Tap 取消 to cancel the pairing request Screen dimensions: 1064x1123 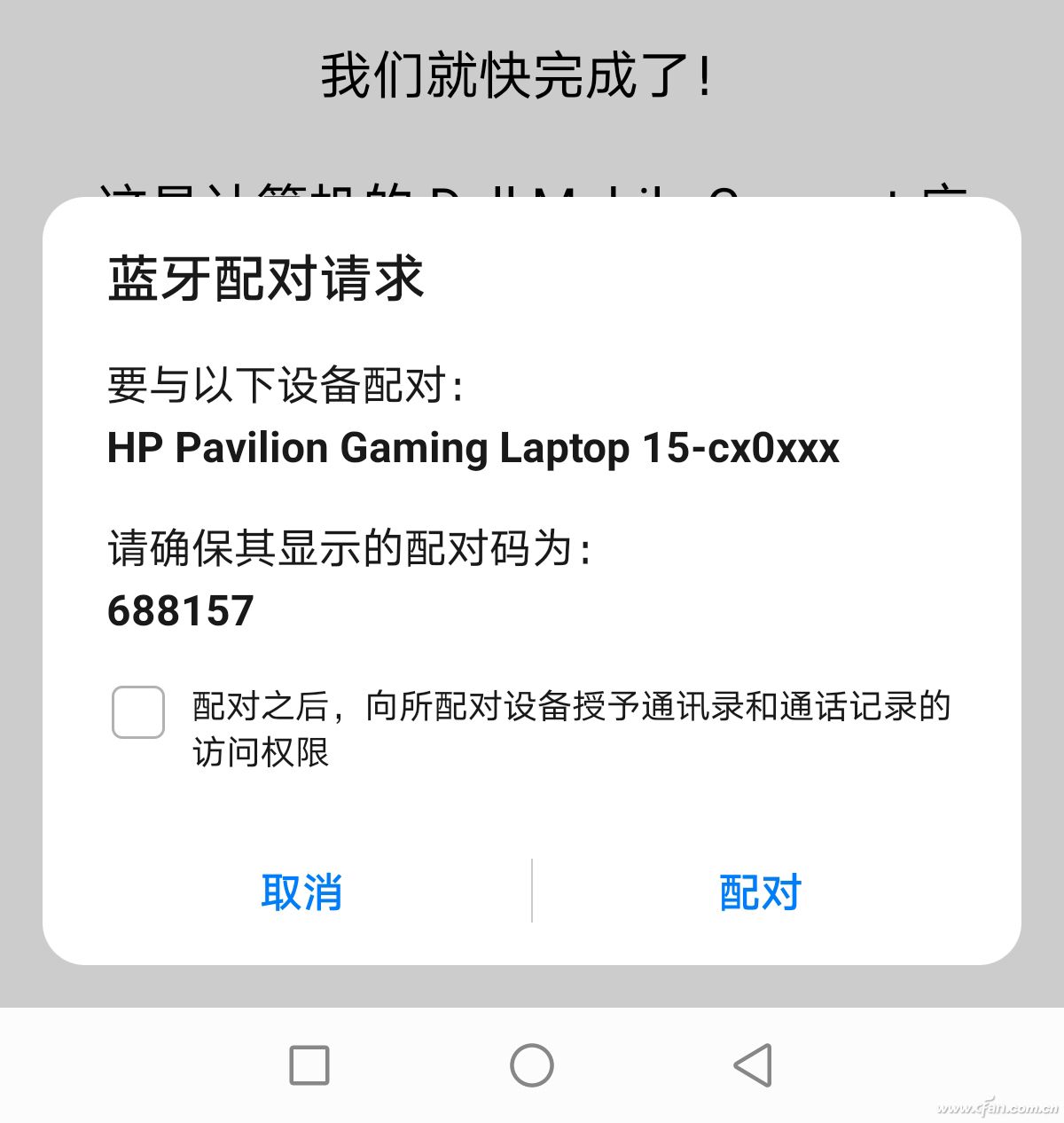[x=303, y=893]
